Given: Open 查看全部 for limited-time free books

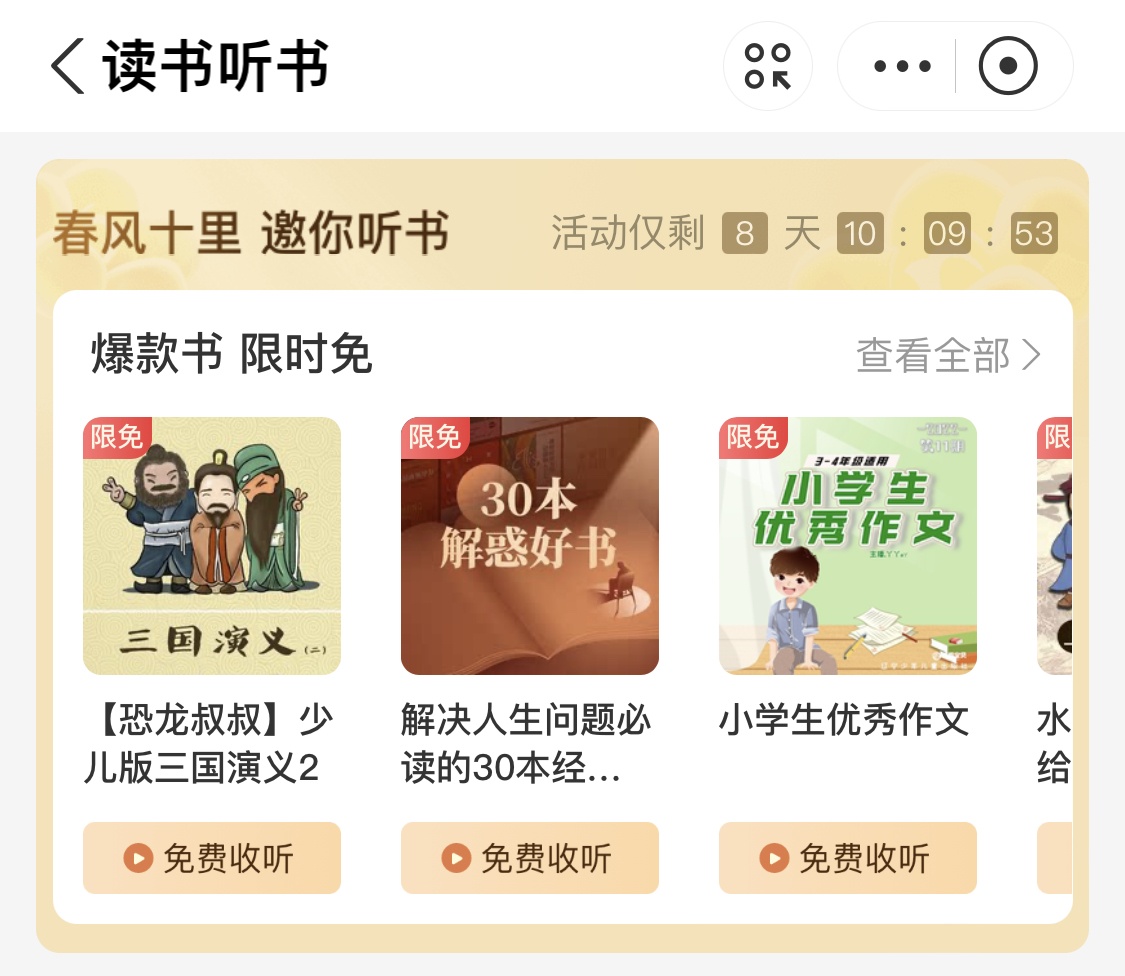Looking at the screenshot, I should coord(948,355).
